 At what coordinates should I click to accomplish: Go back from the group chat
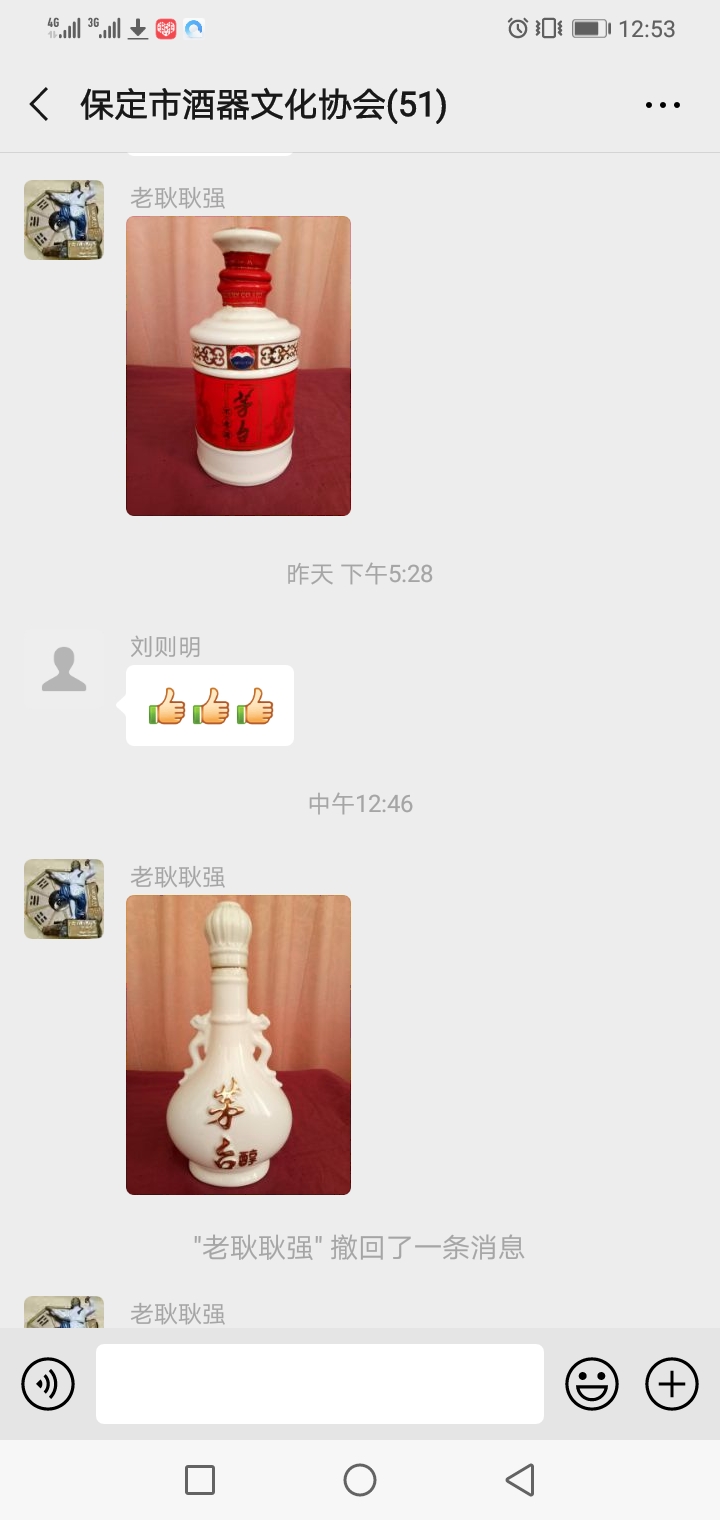pos(40,105)
